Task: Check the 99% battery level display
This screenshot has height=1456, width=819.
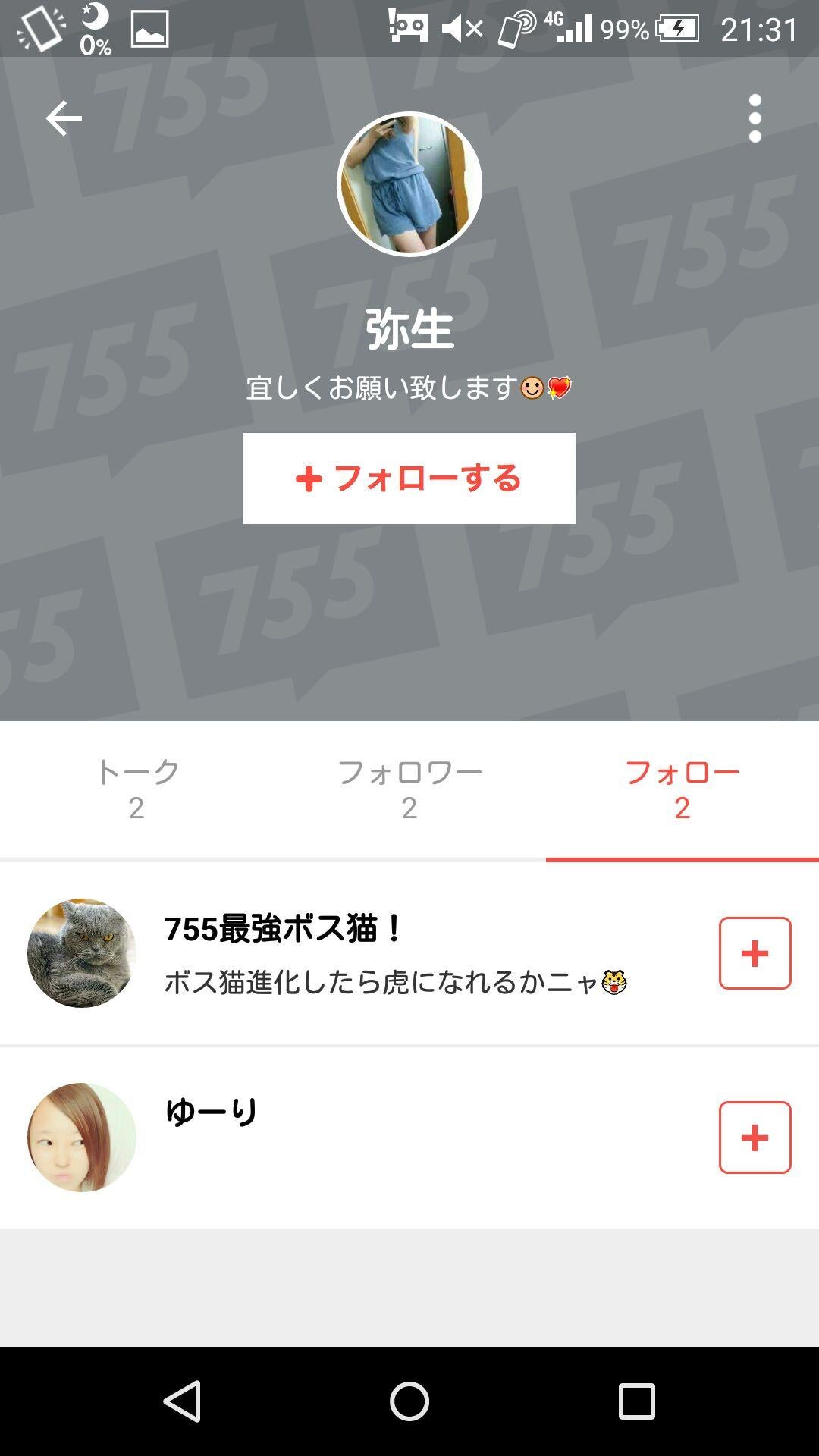Action: 623,29
